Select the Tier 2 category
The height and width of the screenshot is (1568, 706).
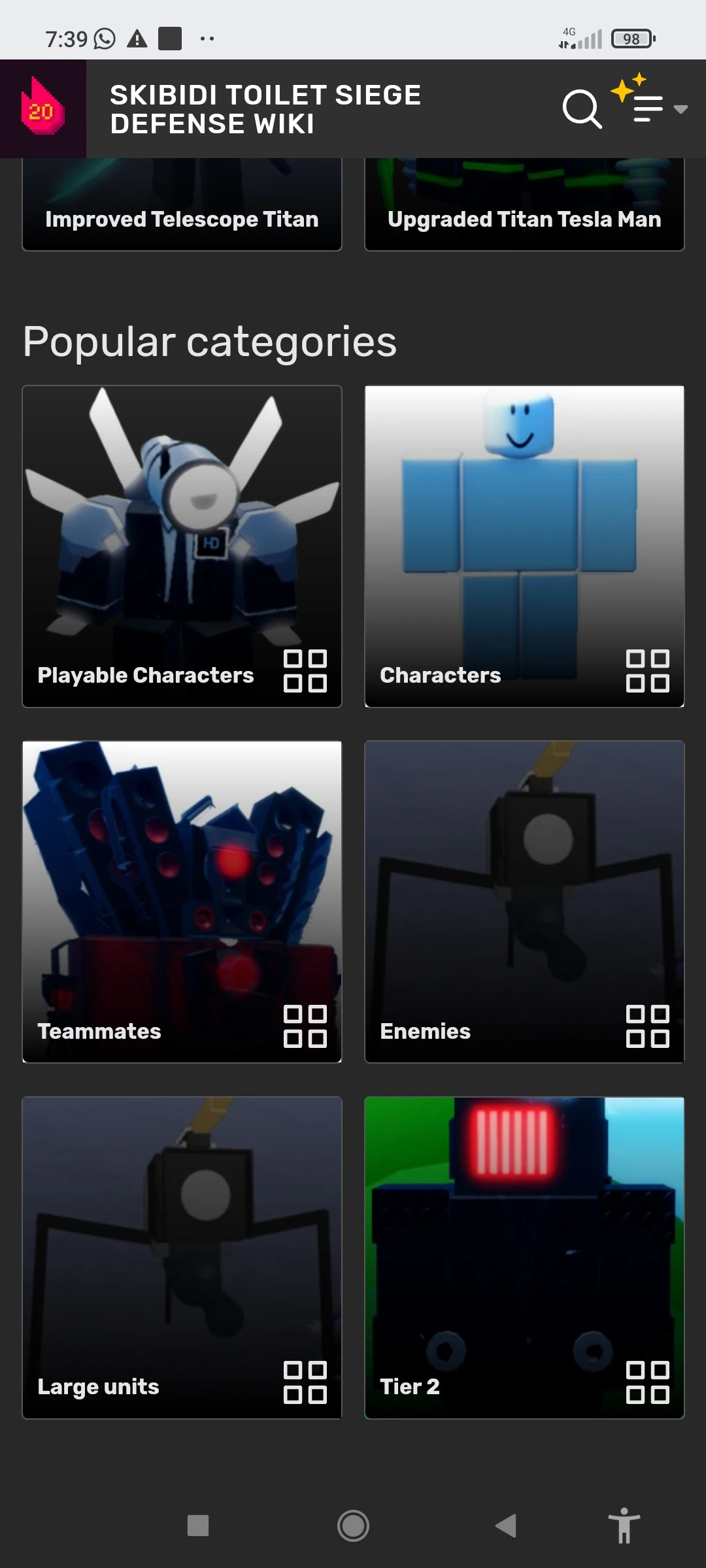coord(524,1258)
